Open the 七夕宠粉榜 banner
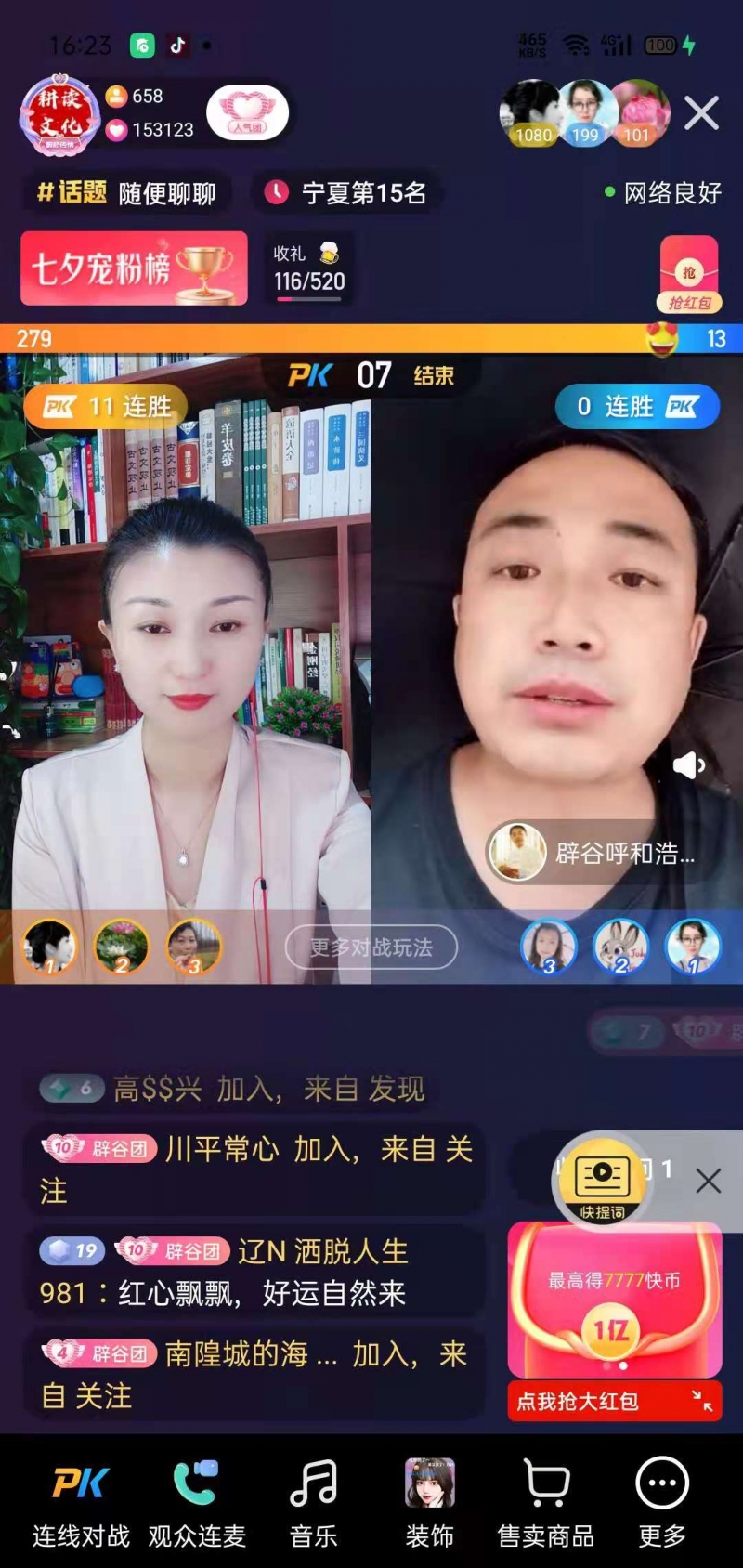This screenshot has width=743, height=1568. (134, 268)
